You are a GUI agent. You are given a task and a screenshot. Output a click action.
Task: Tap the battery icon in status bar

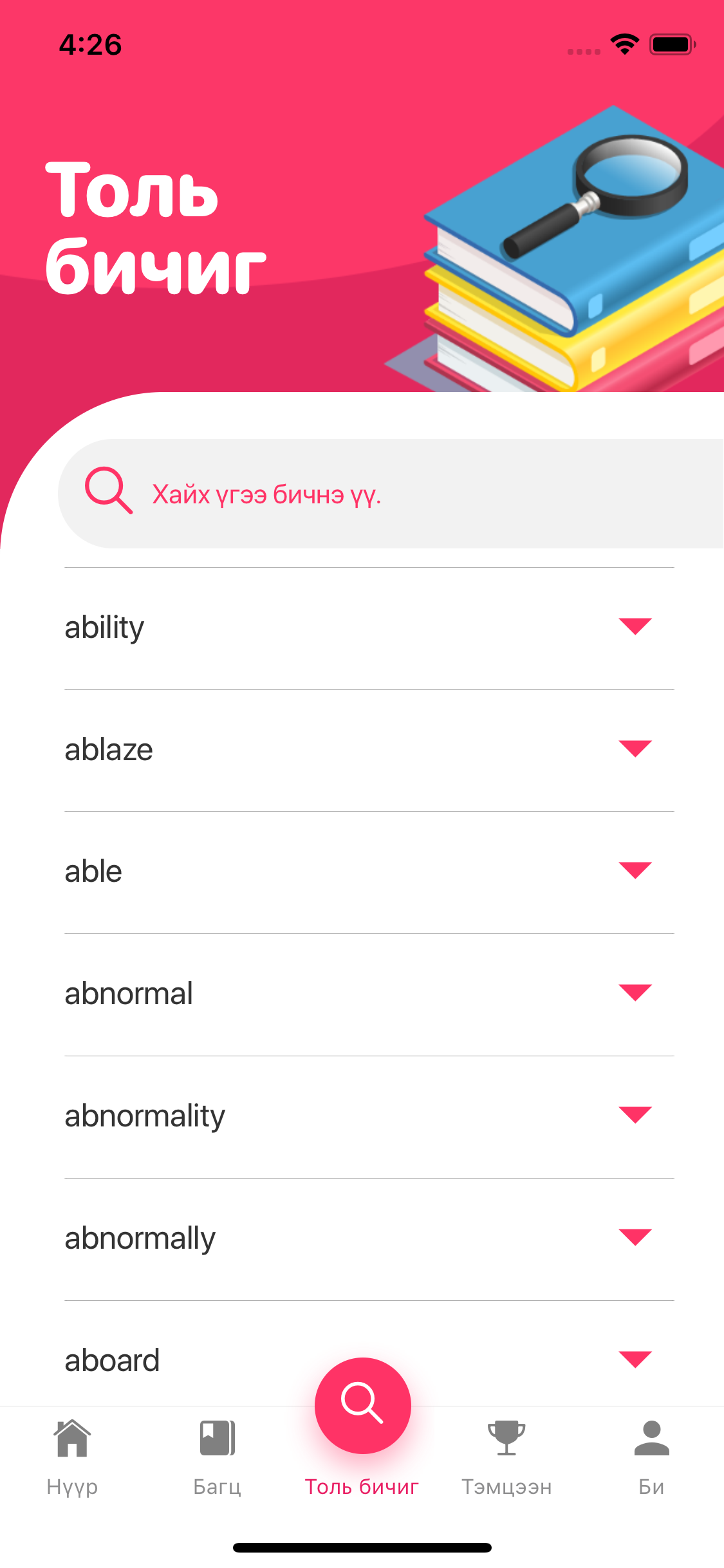pyautogui.click(x=671, y=44)
